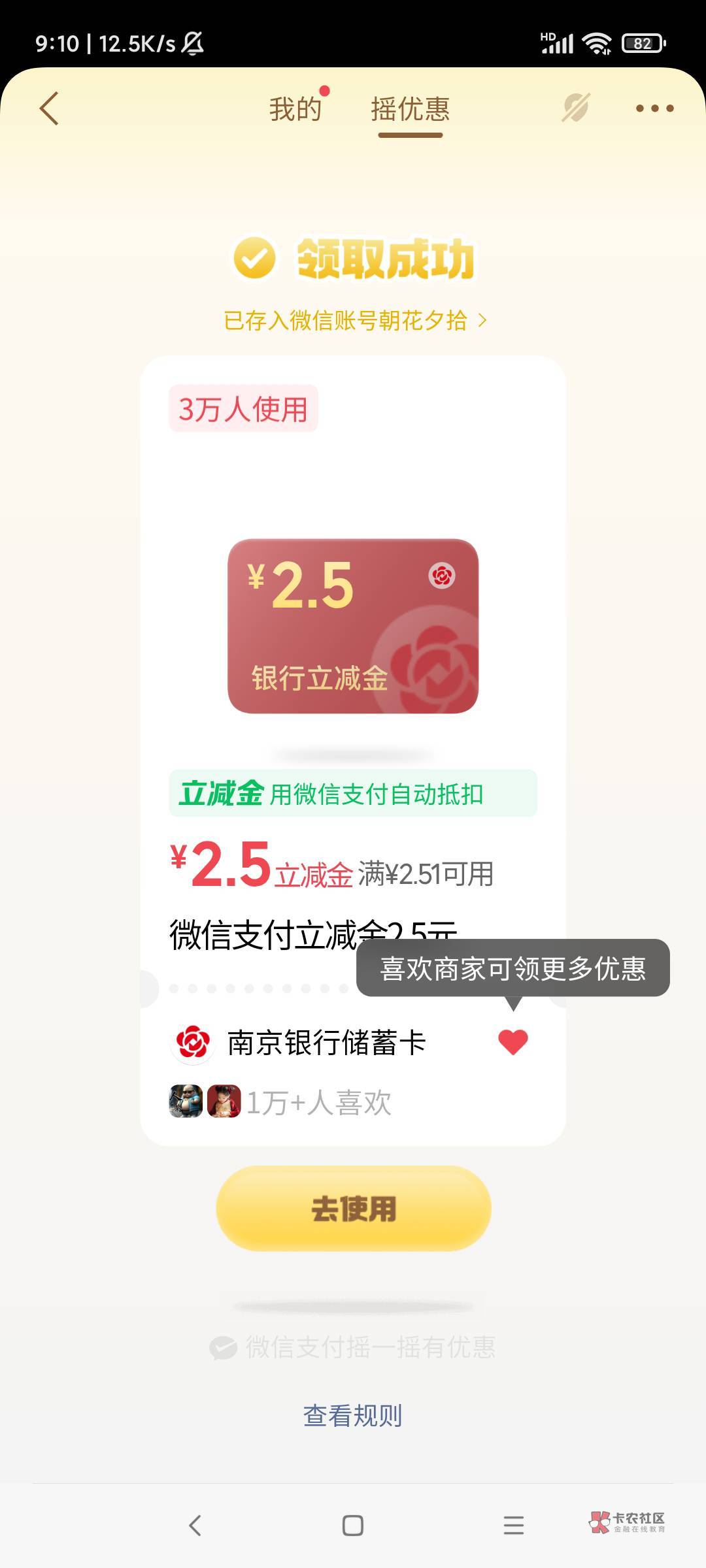
Task: Switch to the 我的 tab
Action: [295, 108]
